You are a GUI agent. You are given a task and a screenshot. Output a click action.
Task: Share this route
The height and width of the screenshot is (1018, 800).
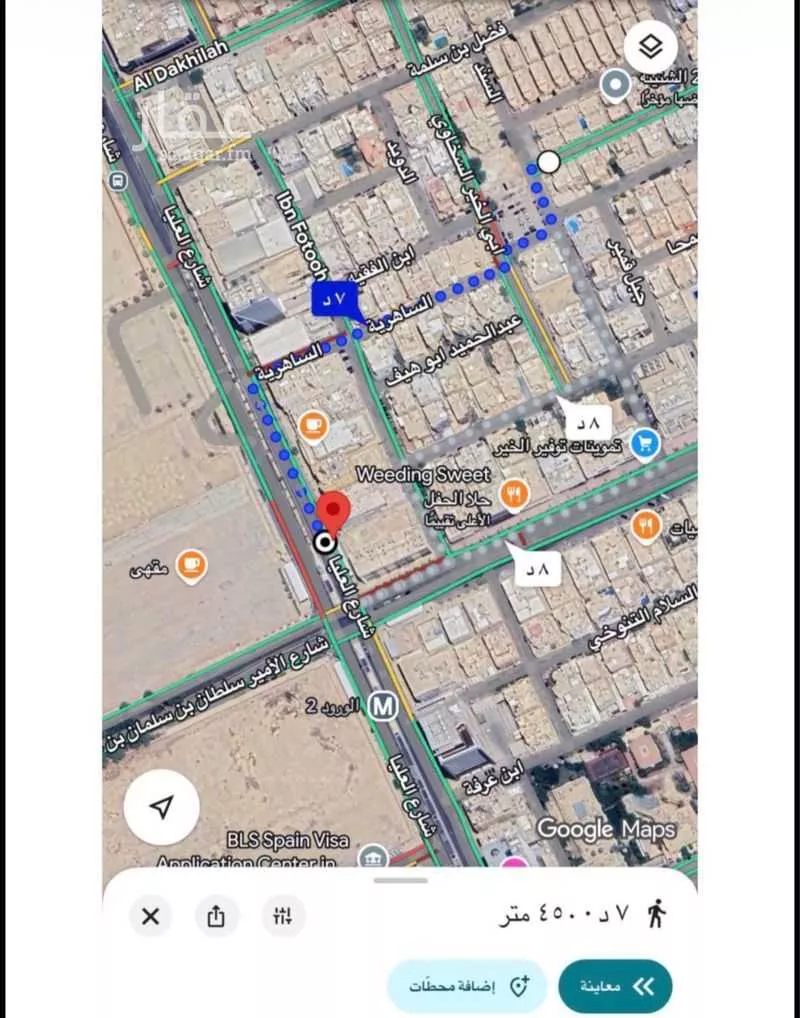click(x=216, y=915)
